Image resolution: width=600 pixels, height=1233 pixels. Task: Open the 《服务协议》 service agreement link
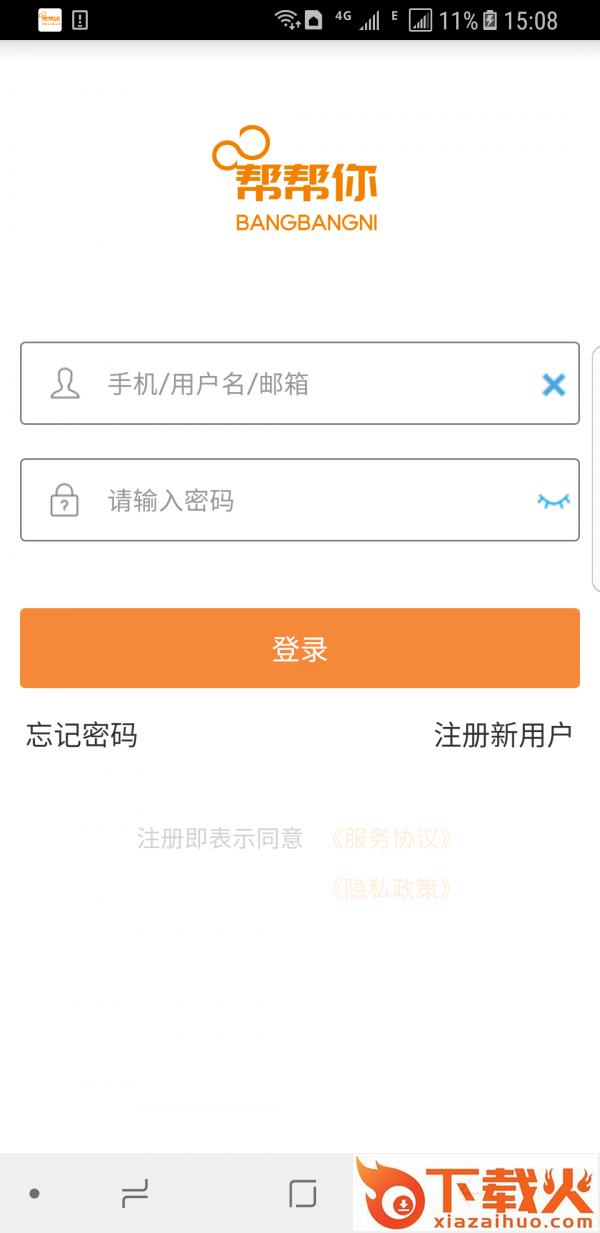click(x=390, y=838)
